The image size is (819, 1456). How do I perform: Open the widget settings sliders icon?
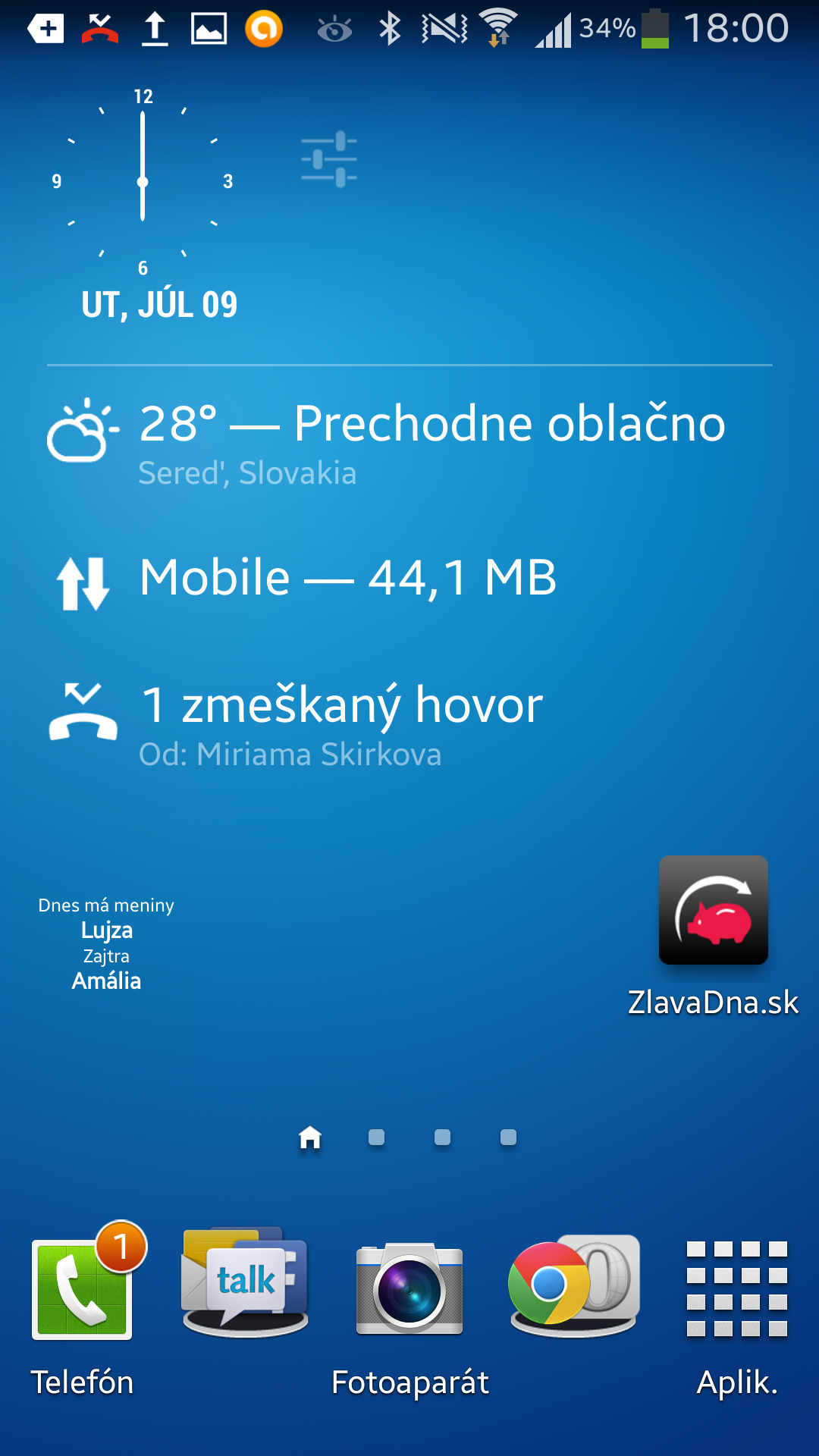click(328, 158)
